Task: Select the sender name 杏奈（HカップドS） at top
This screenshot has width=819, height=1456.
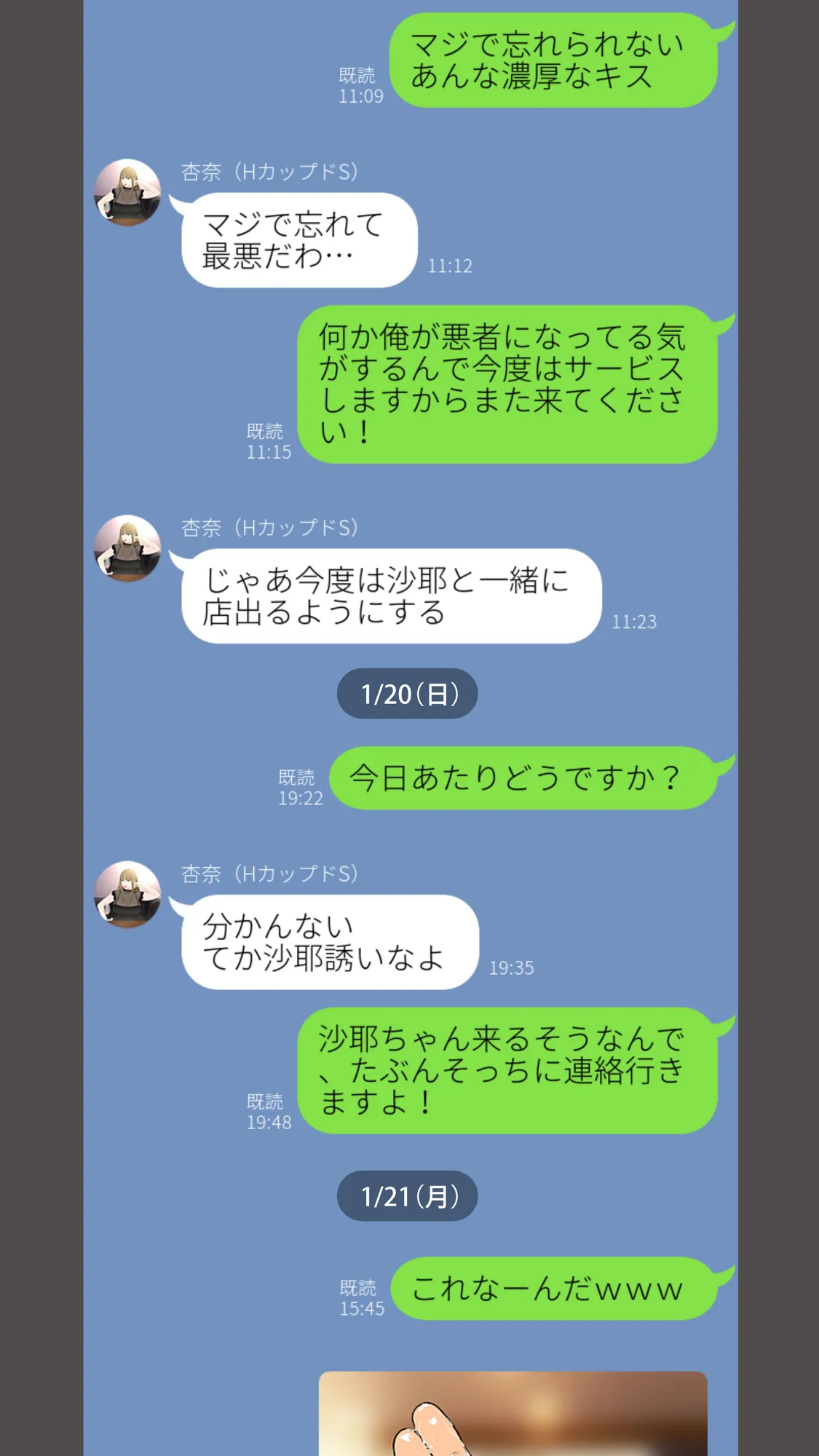Action: [269, 173]
